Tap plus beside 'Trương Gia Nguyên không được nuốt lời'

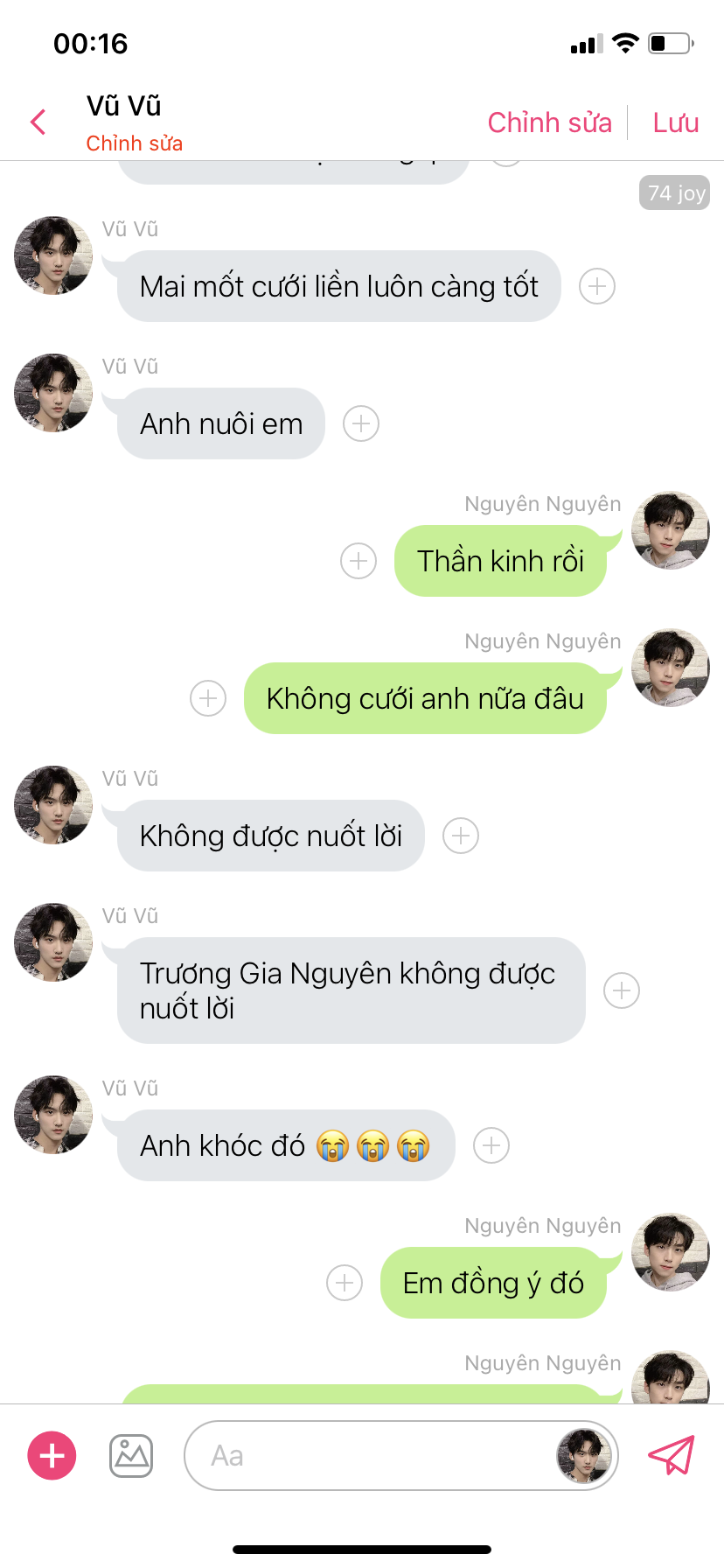tap(622, 990)
